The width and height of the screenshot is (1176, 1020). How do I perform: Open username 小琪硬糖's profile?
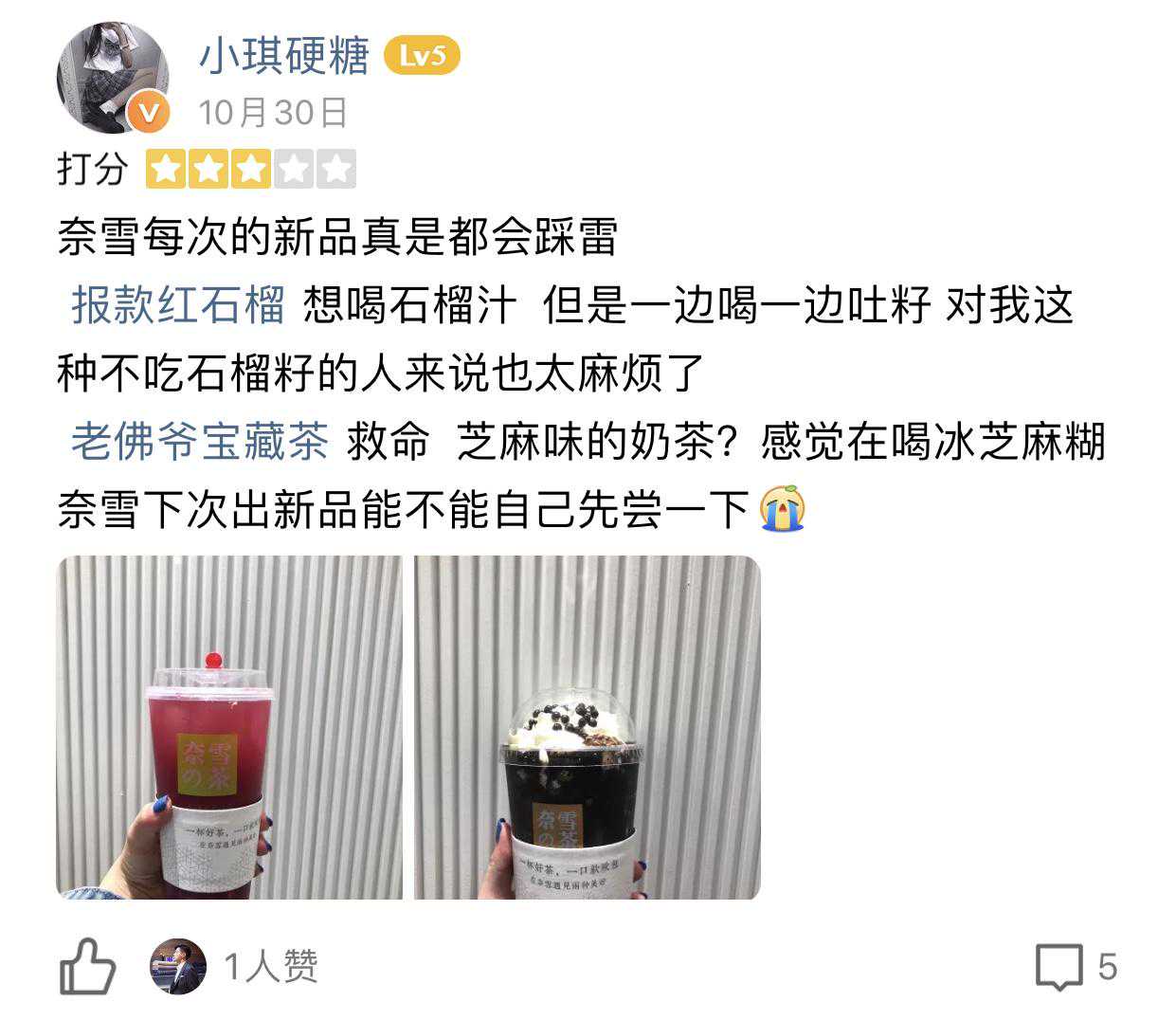click(283, 57)
